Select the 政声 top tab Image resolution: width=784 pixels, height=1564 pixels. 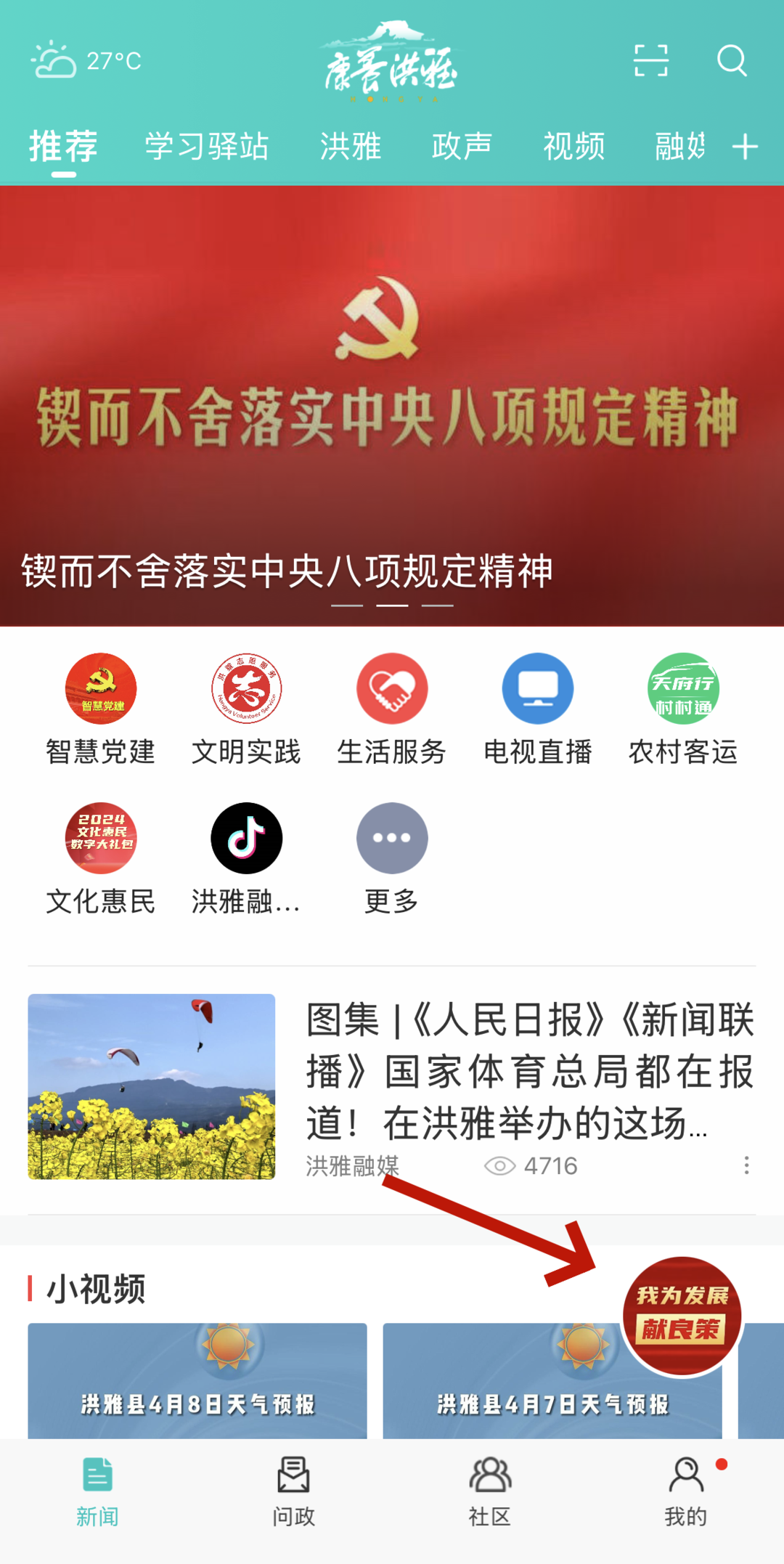462,147
